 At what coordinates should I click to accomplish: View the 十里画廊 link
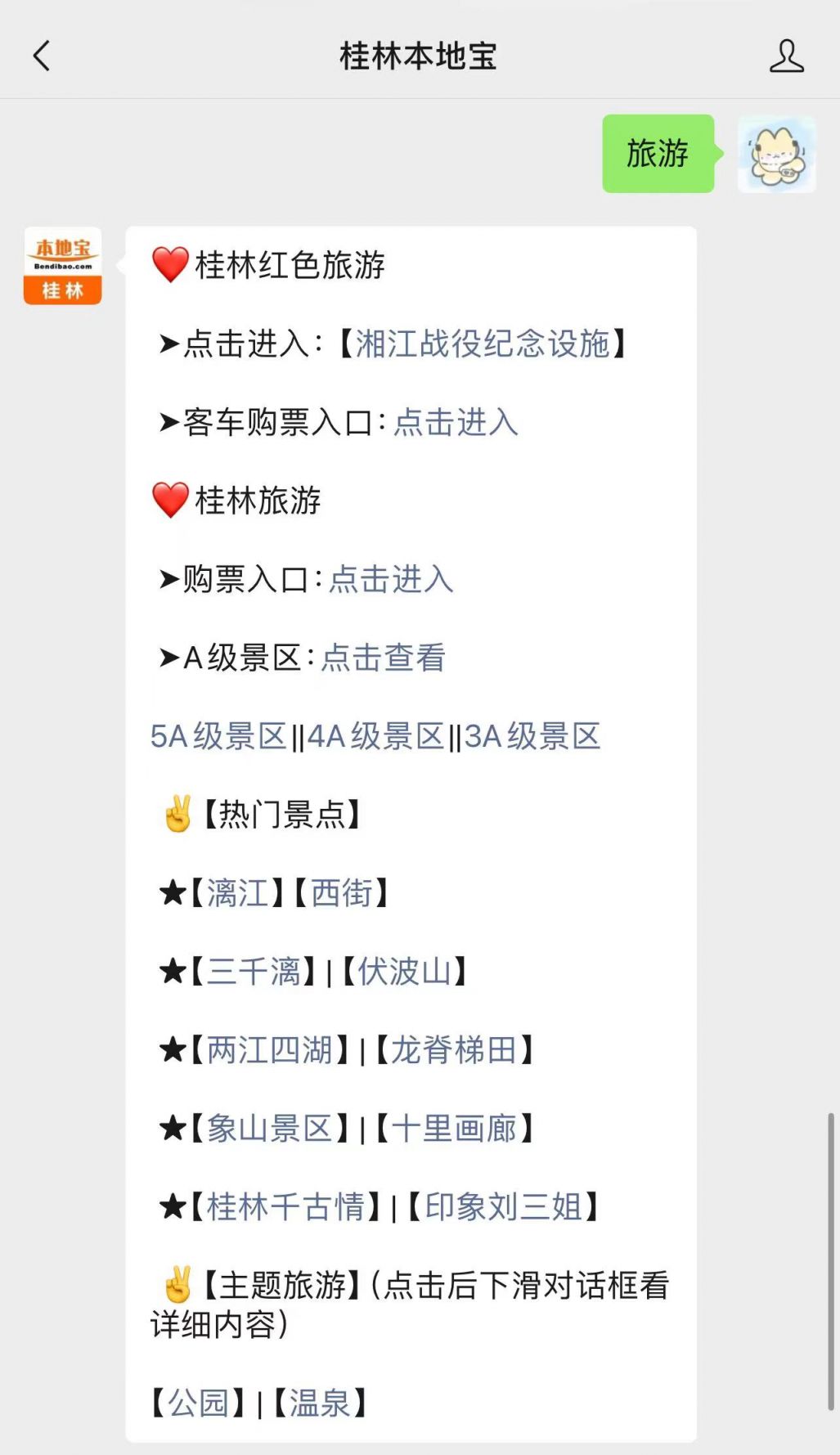pyautogui.click(x=454, y=1129)
